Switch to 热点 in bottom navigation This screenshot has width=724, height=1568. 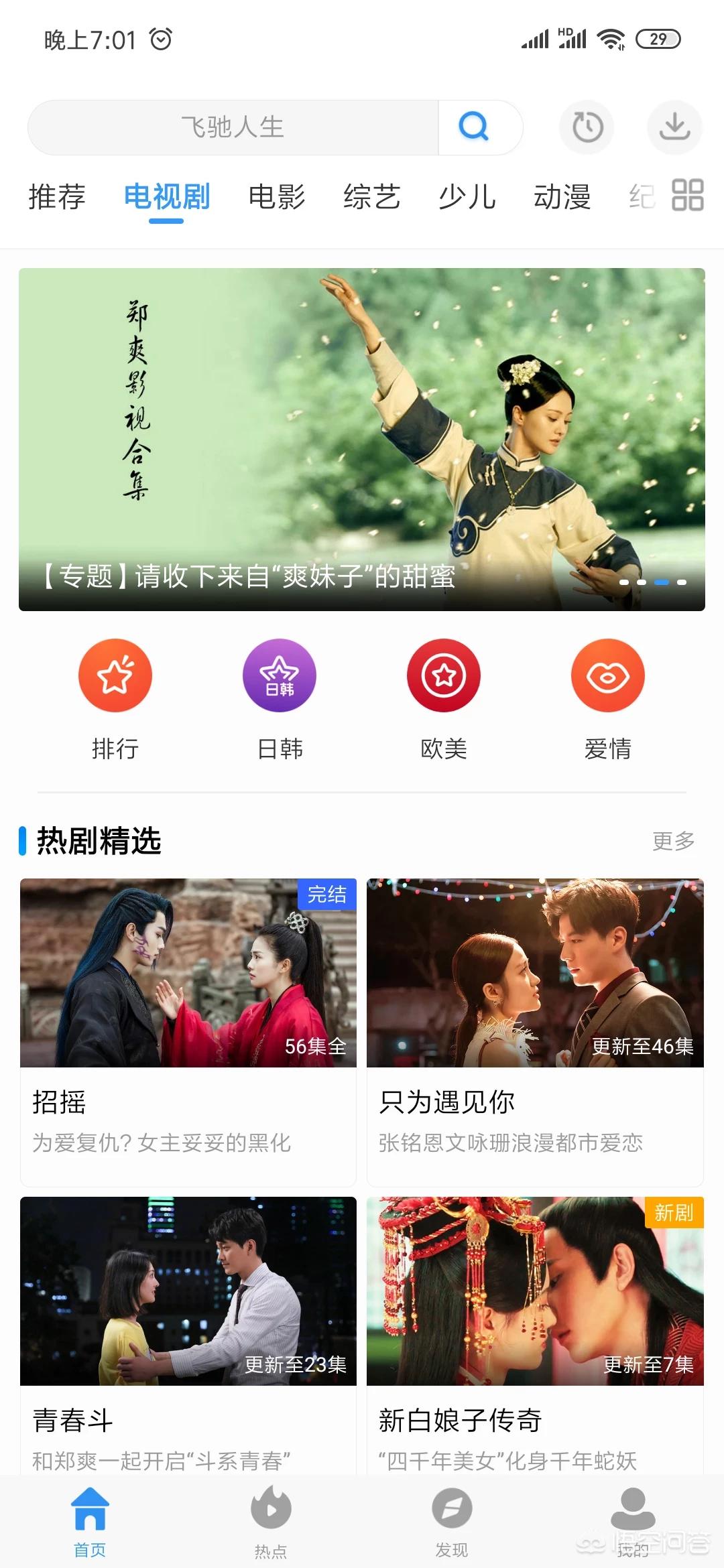271,1521
